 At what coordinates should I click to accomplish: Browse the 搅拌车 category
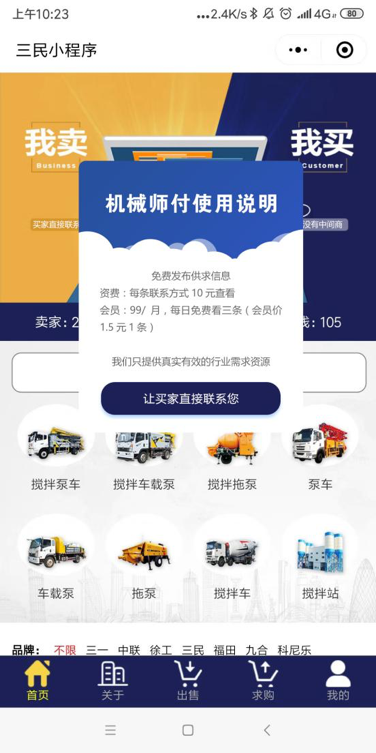(x=232, y=558)
